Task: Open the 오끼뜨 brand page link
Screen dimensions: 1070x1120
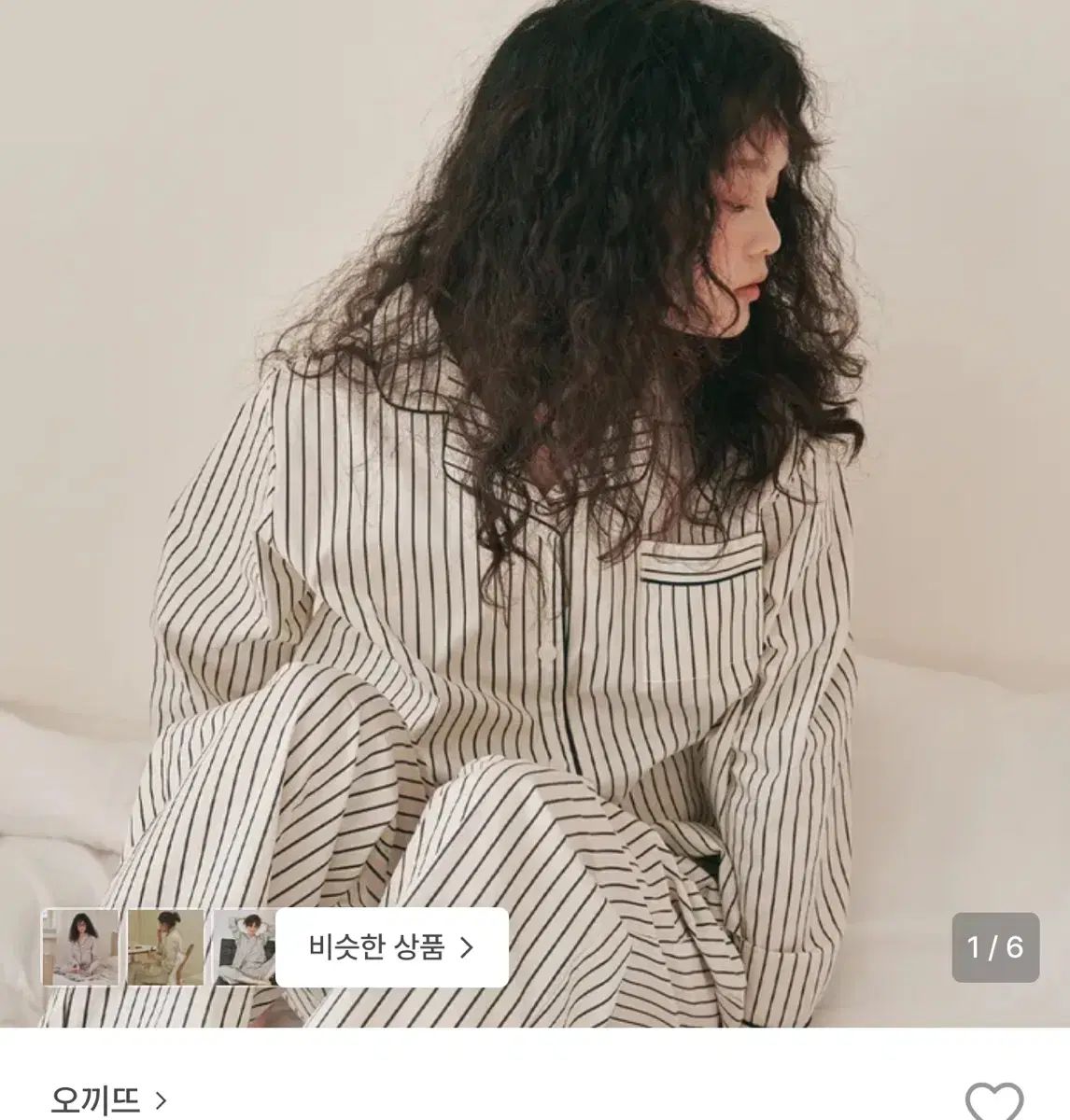Action: (108, 1099)
